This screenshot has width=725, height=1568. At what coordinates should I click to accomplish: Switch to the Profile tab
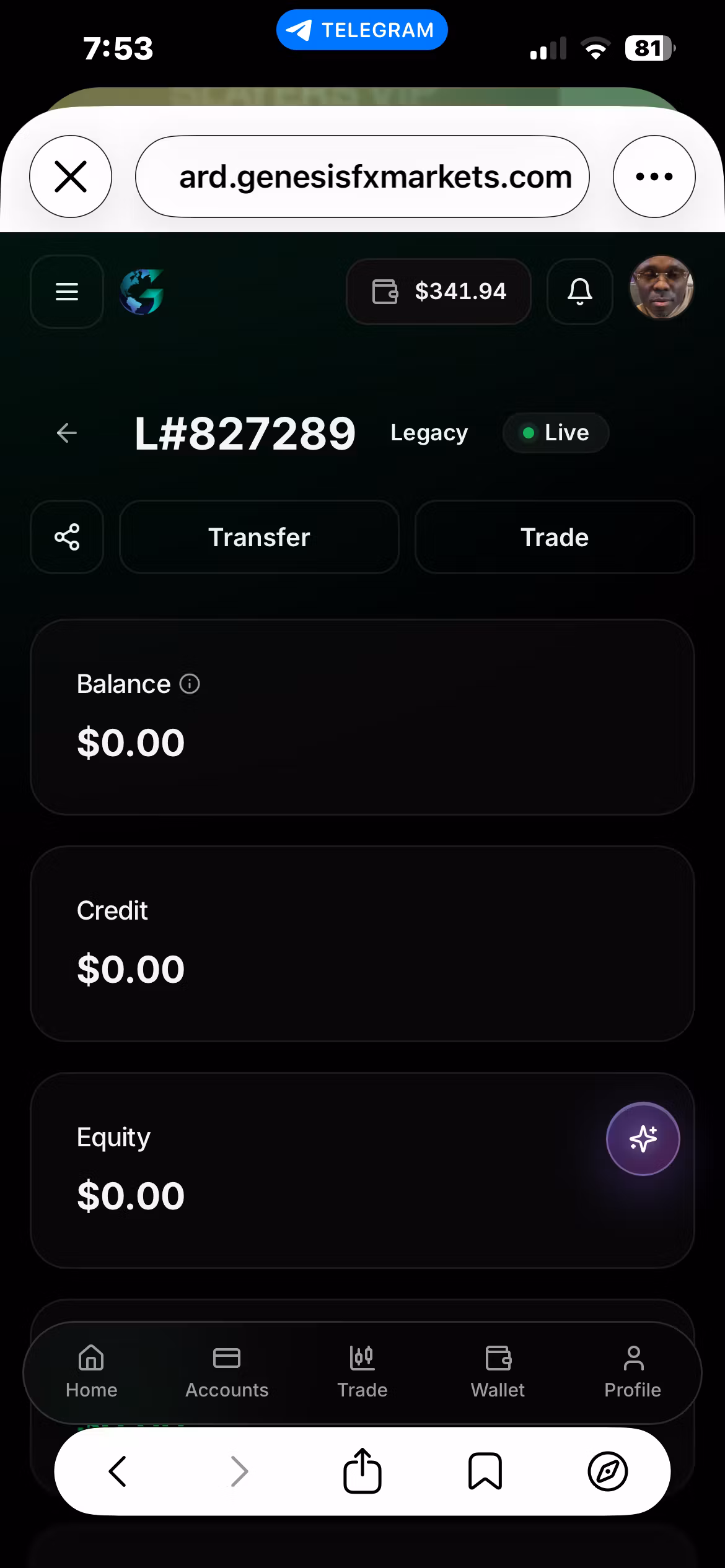point(633,1372)
